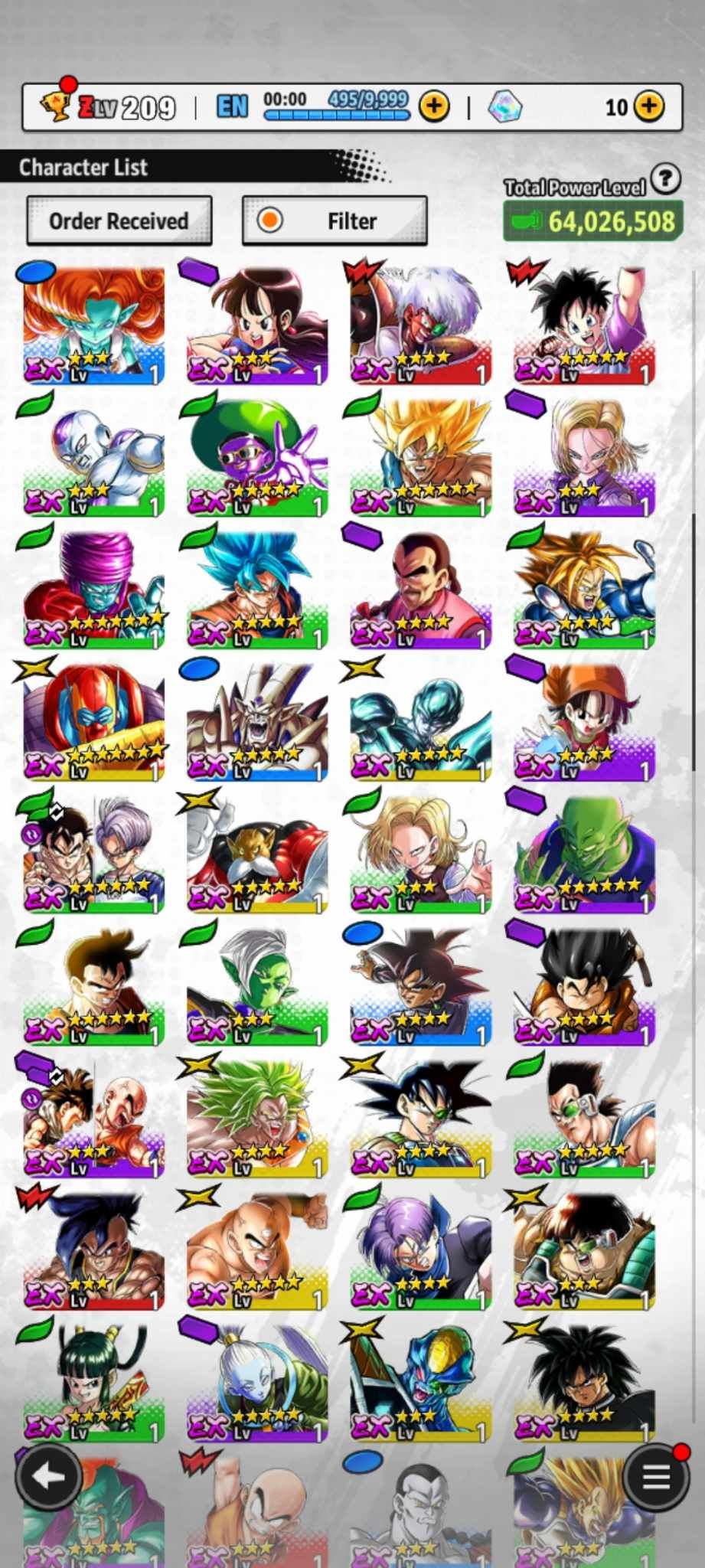The width and height of the screenshot is (705, 1568).
Task: Open the trophy icon beside player level
Action: click(x=56, y=106)
